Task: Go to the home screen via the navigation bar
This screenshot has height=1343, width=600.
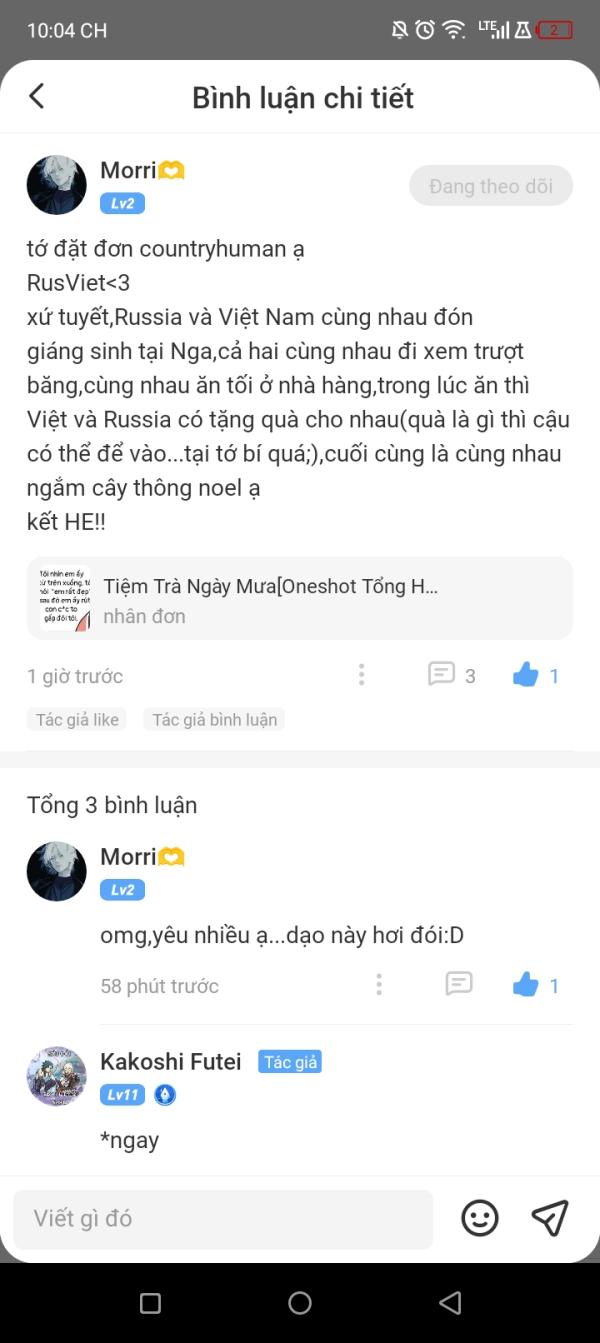Action: coord(300,1302)
